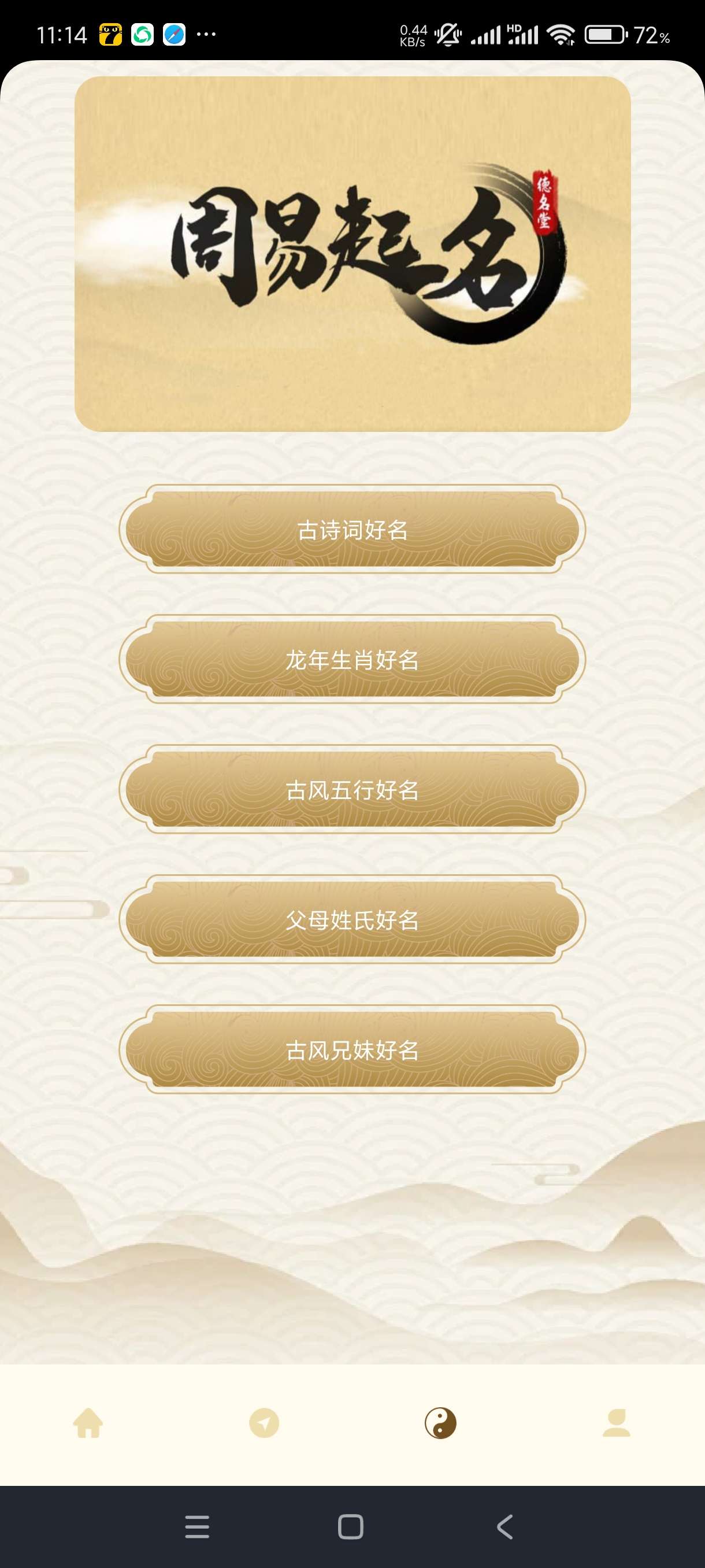Go to the profile tab
705x1568 pixels.
tap(616, 1423)
